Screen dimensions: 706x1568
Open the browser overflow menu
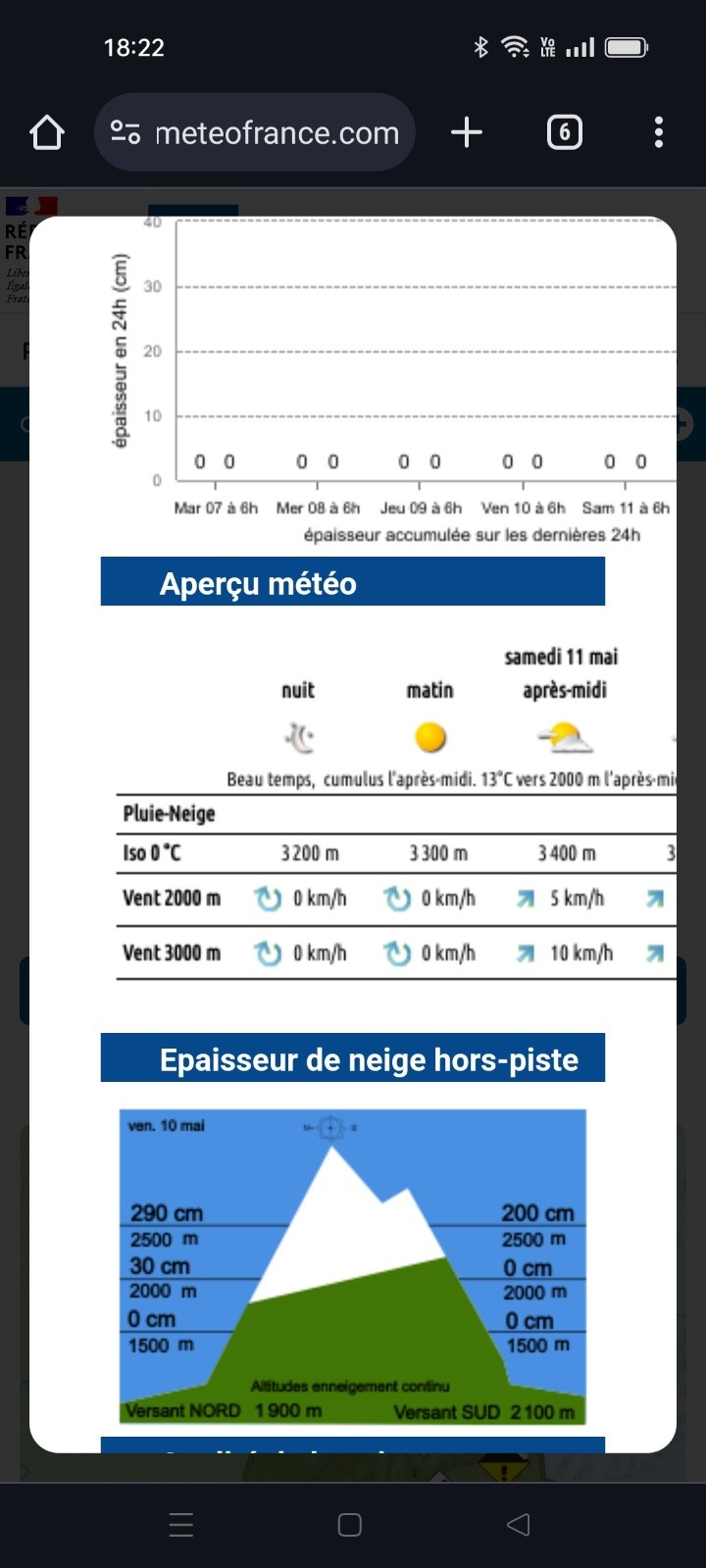click(x=658, y=132)
